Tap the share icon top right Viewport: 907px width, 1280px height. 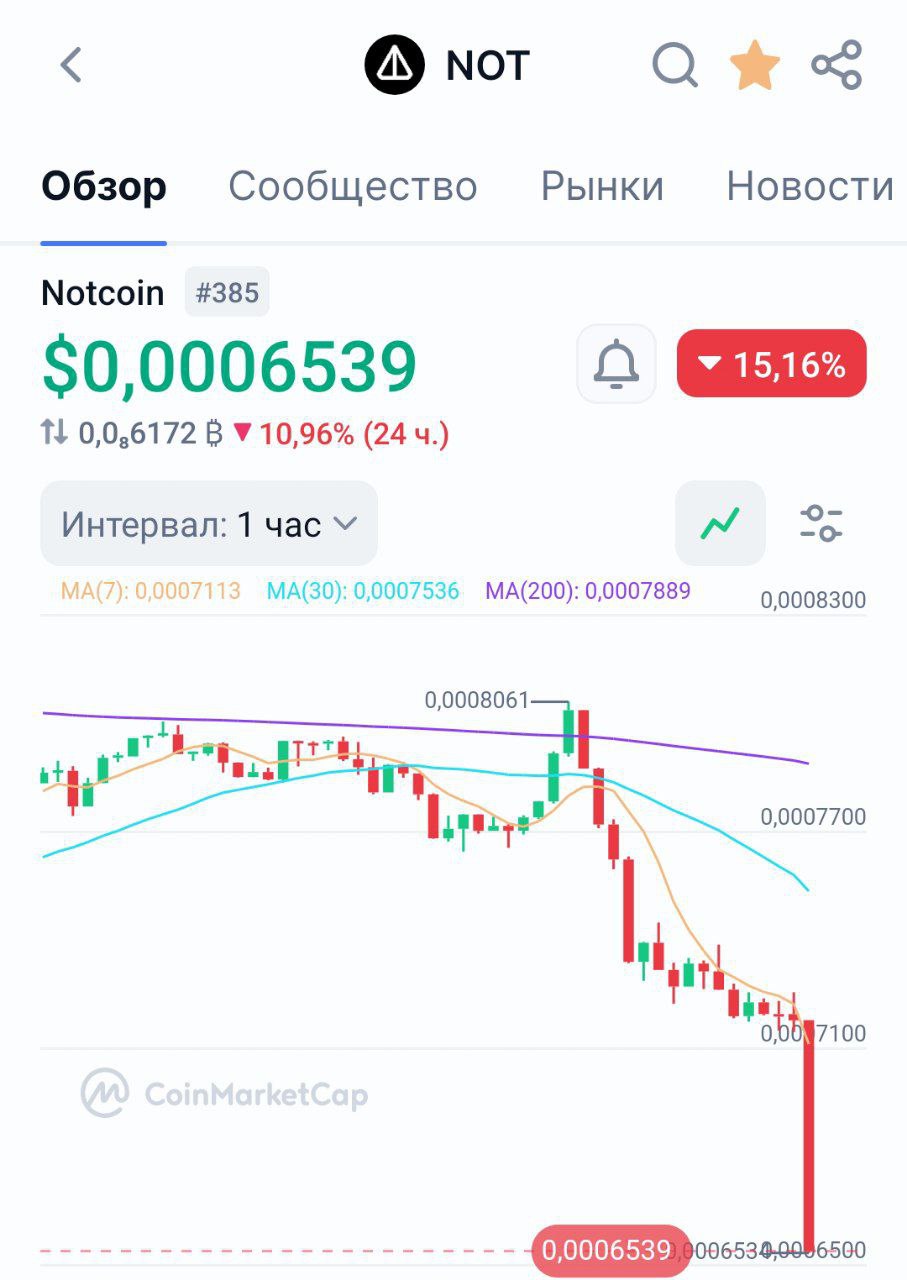tap(838, 63)
